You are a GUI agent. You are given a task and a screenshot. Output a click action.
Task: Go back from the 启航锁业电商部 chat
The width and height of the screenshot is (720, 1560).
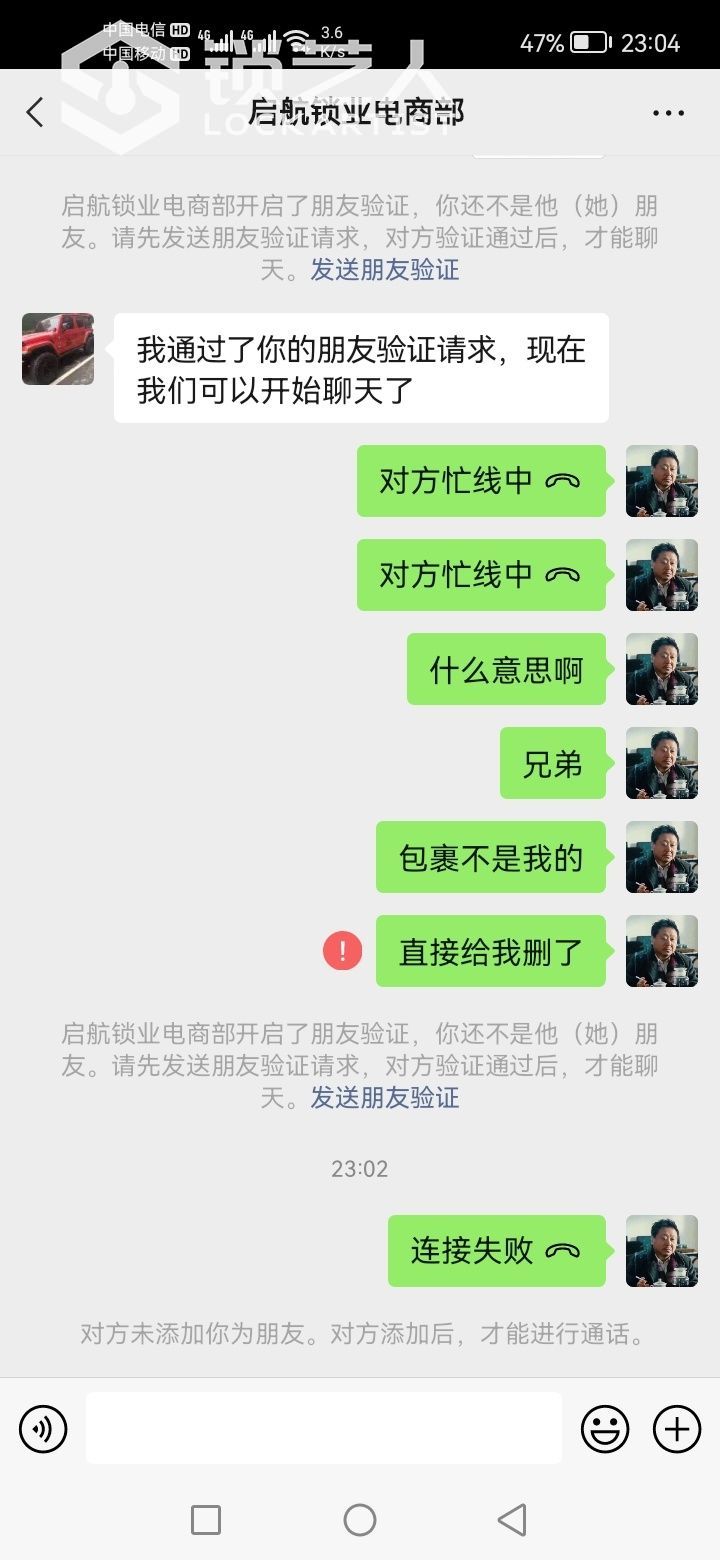click(35, 112)
